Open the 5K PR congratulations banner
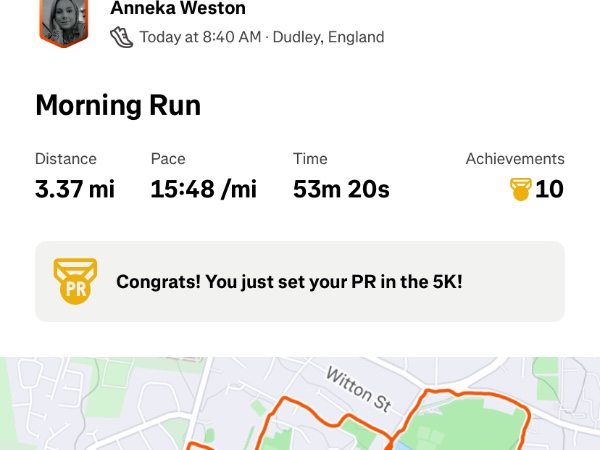 [x=300, y=282]
